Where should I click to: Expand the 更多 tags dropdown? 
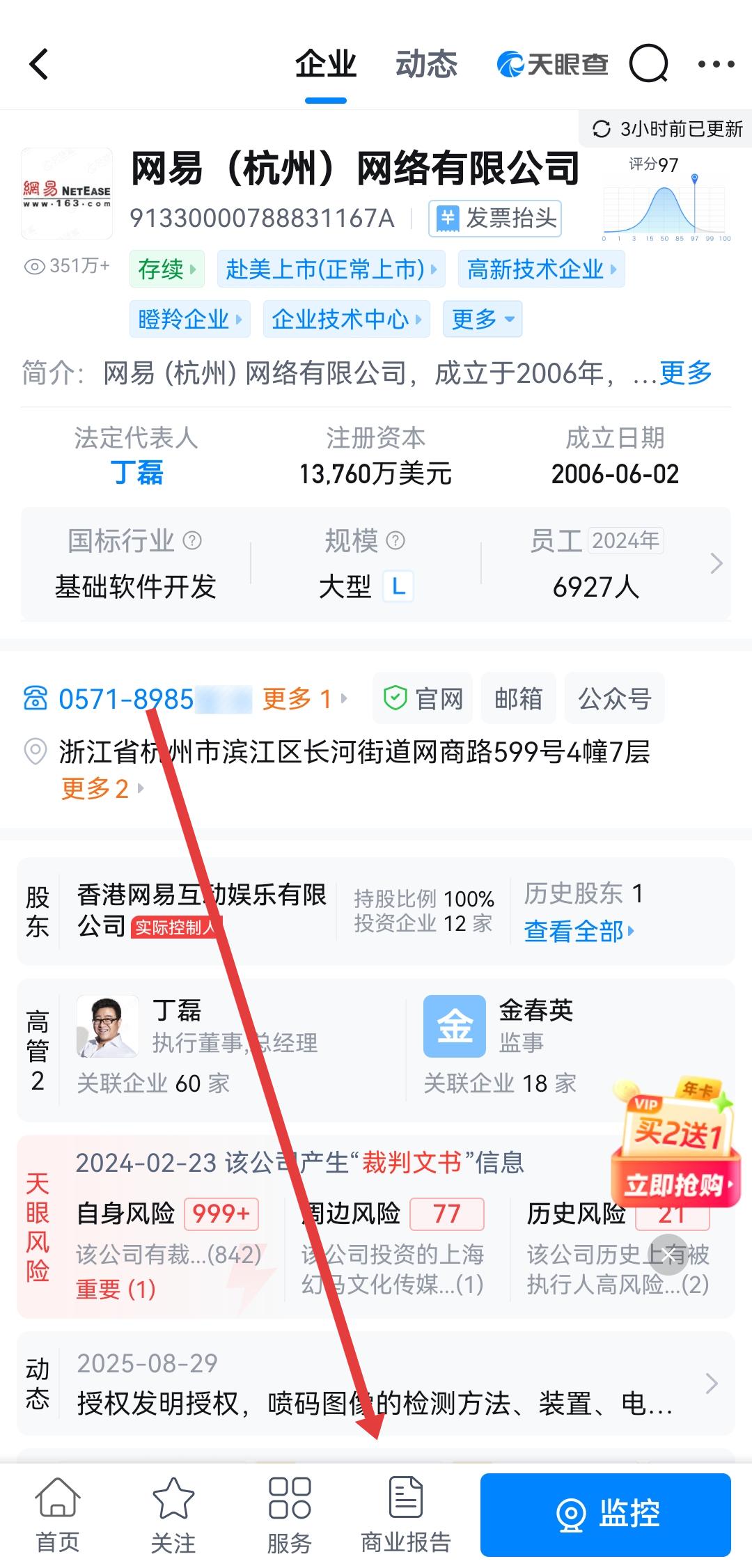[x=483, y=320]
